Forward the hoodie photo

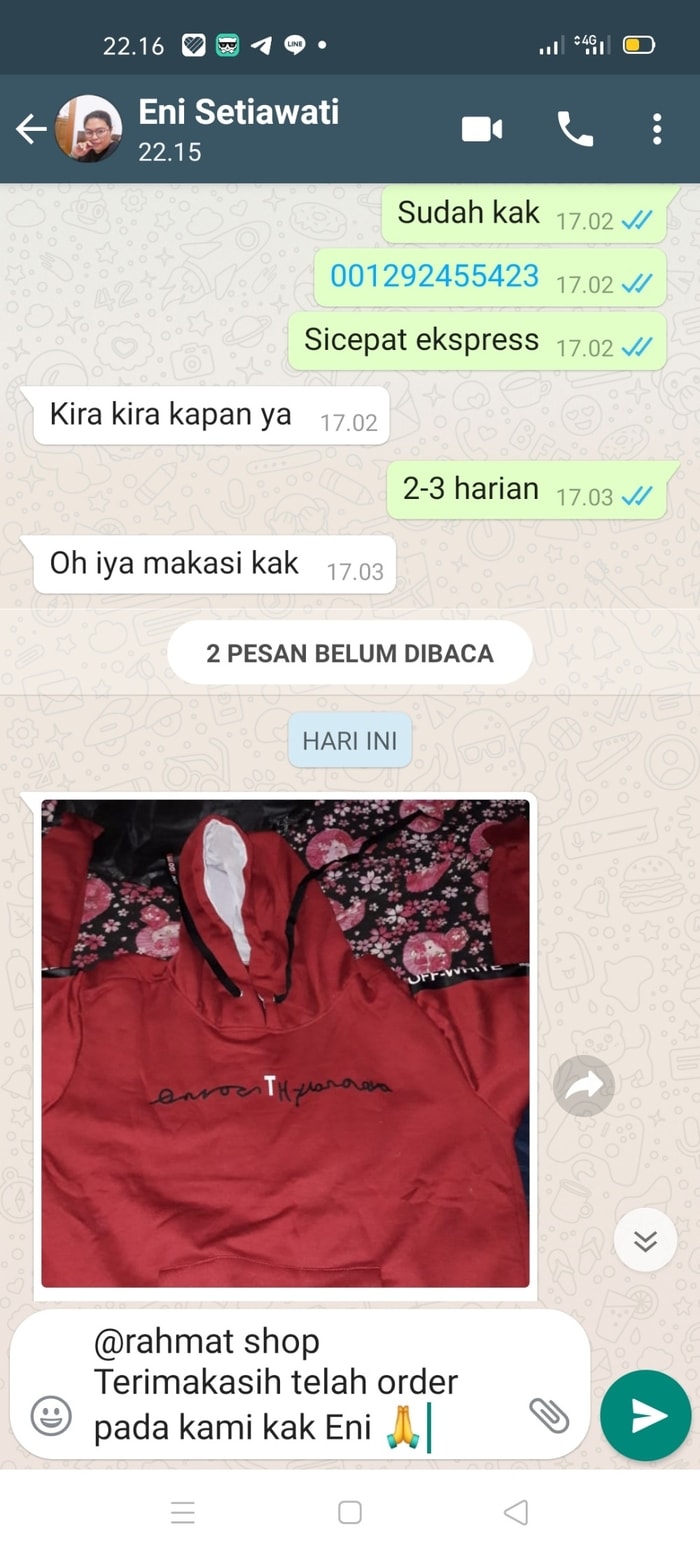point(583,1086)
